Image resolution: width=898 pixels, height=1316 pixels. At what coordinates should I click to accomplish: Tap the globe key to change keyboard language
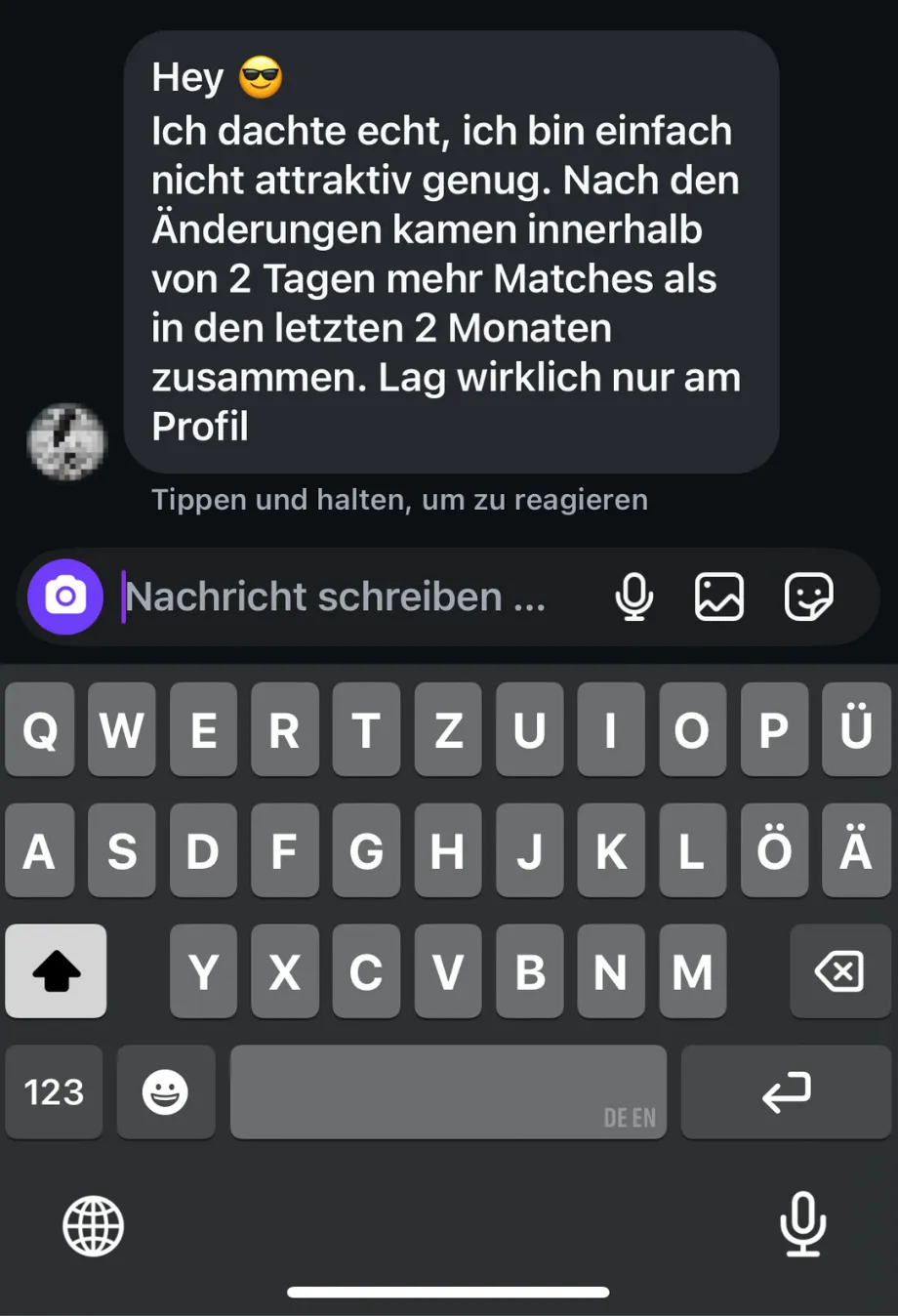click(x=94, y=1226)
